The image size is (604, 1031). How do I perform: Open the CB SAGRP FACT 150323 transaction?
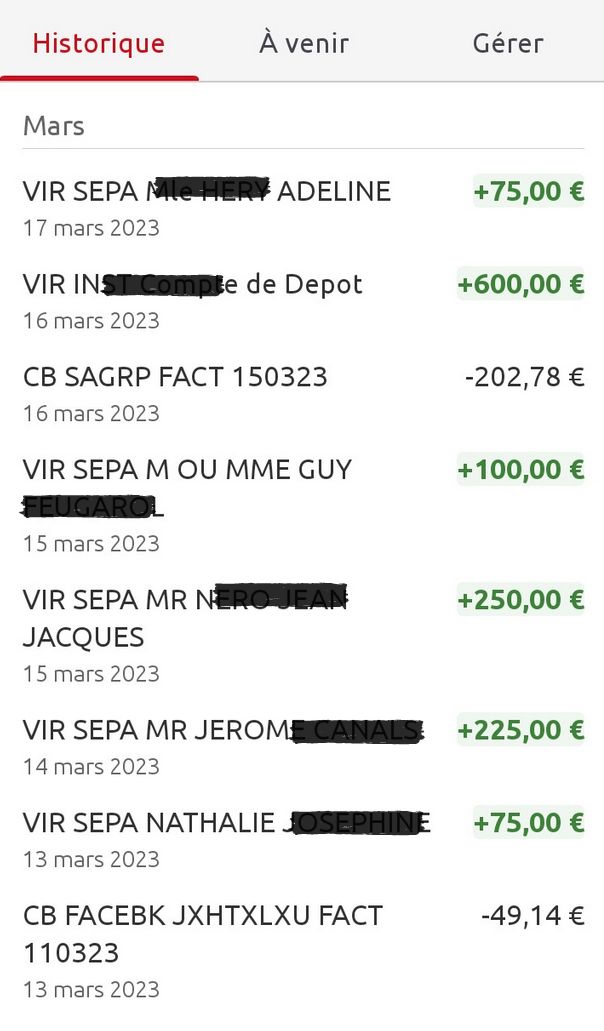pos(302,394)
